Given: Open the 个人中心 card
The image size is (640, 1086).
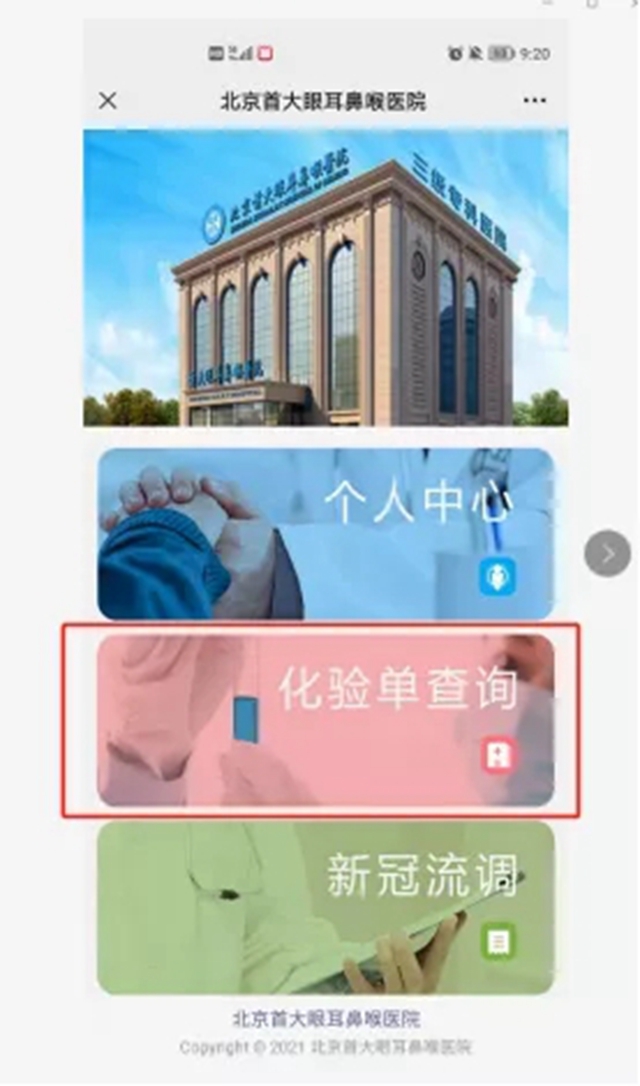Looking at the screenshot, I should point(325,534).
